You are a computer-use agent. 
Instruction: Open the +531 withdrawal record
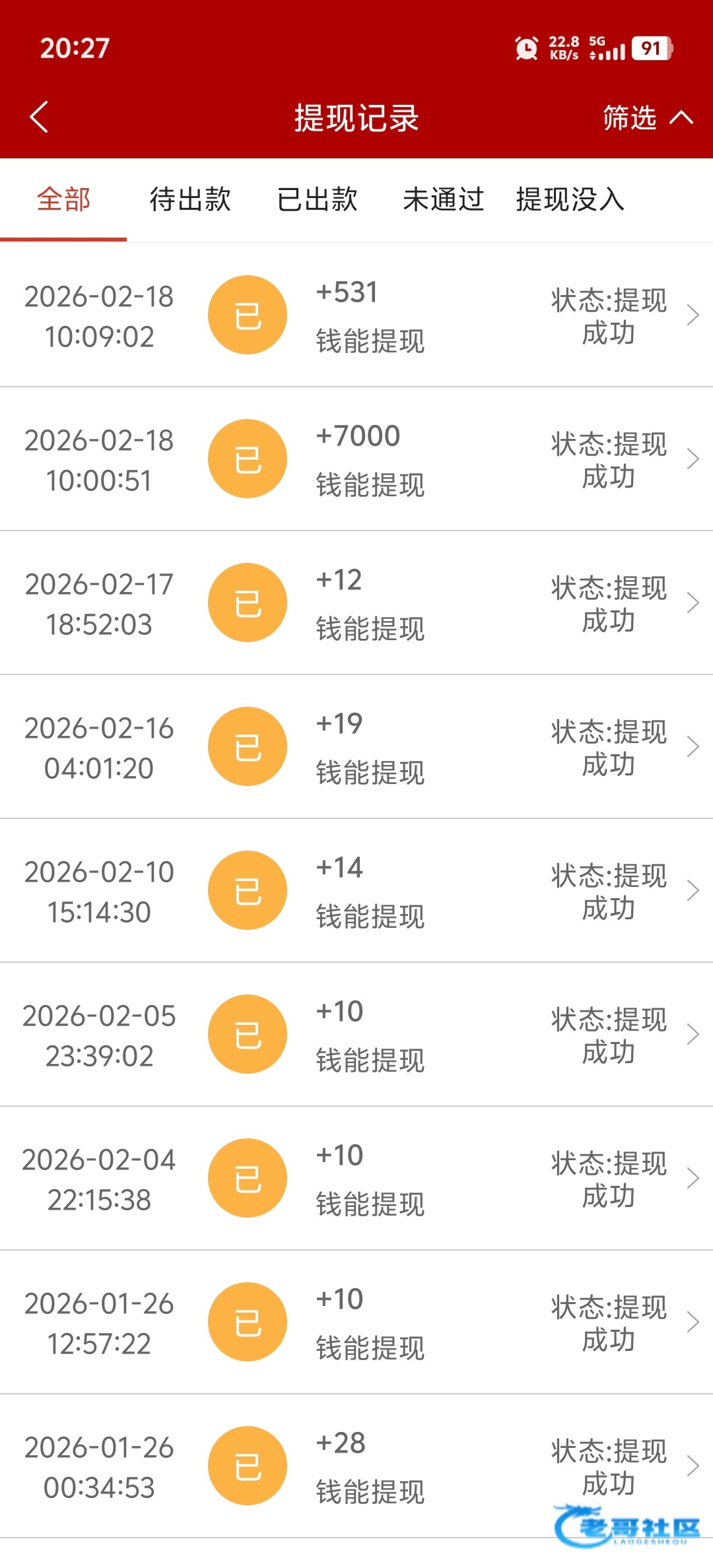[356, 315]
